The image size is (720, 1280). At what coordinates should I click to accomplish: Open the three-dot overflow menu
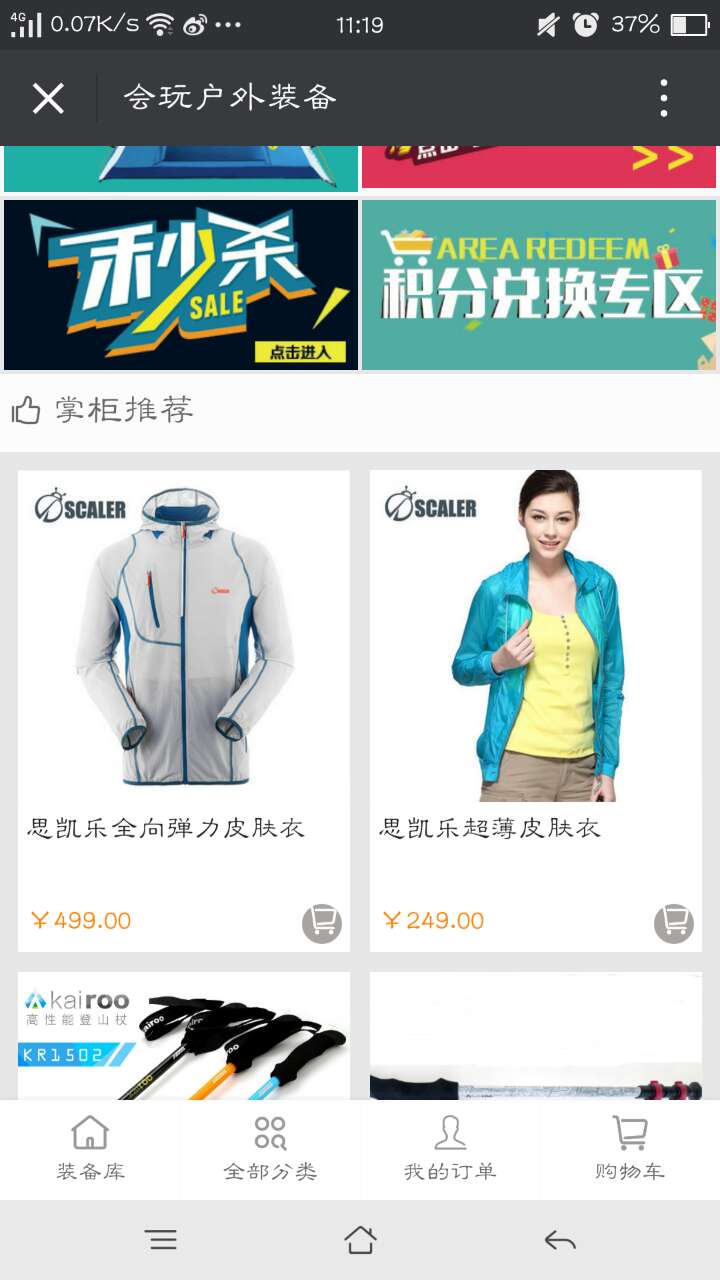(663, 96)
